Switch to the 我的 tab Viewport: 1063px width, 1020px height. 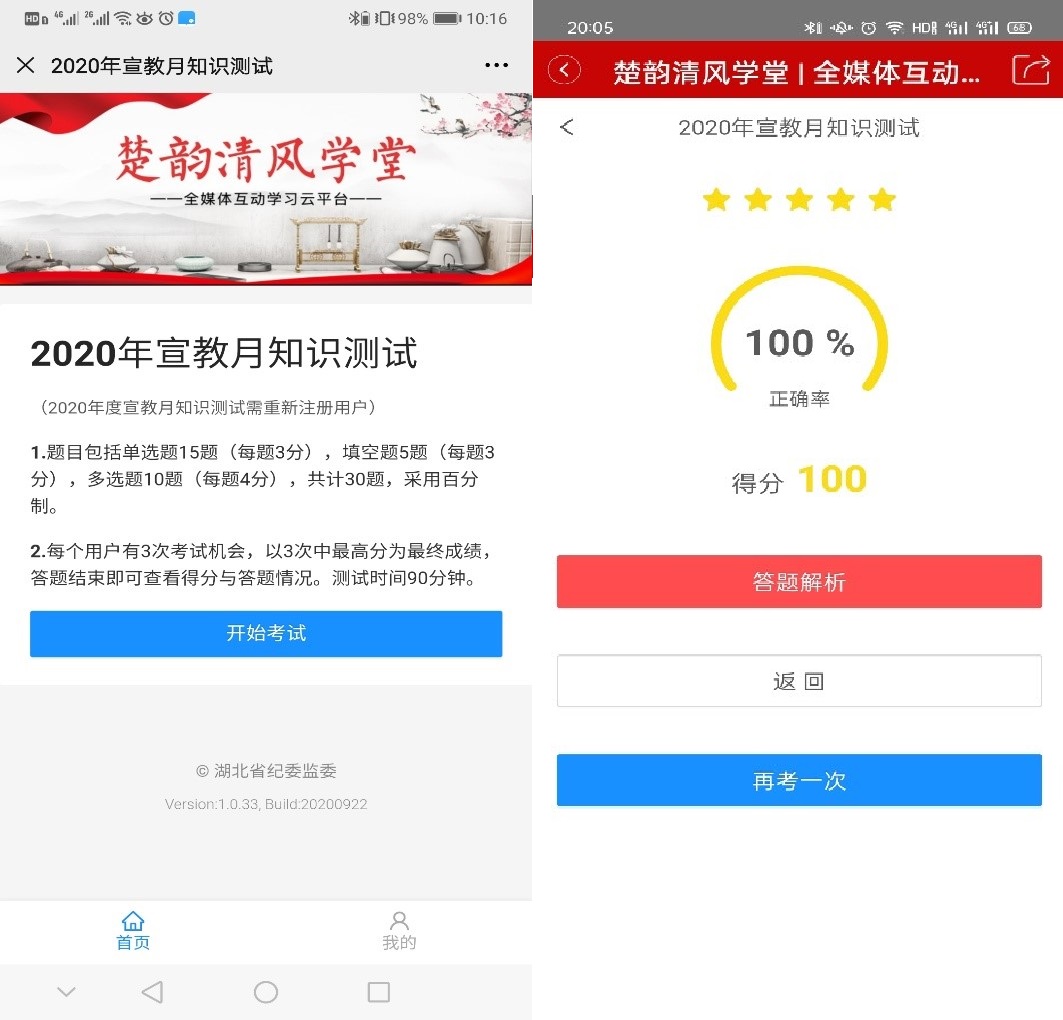[399, 930]
